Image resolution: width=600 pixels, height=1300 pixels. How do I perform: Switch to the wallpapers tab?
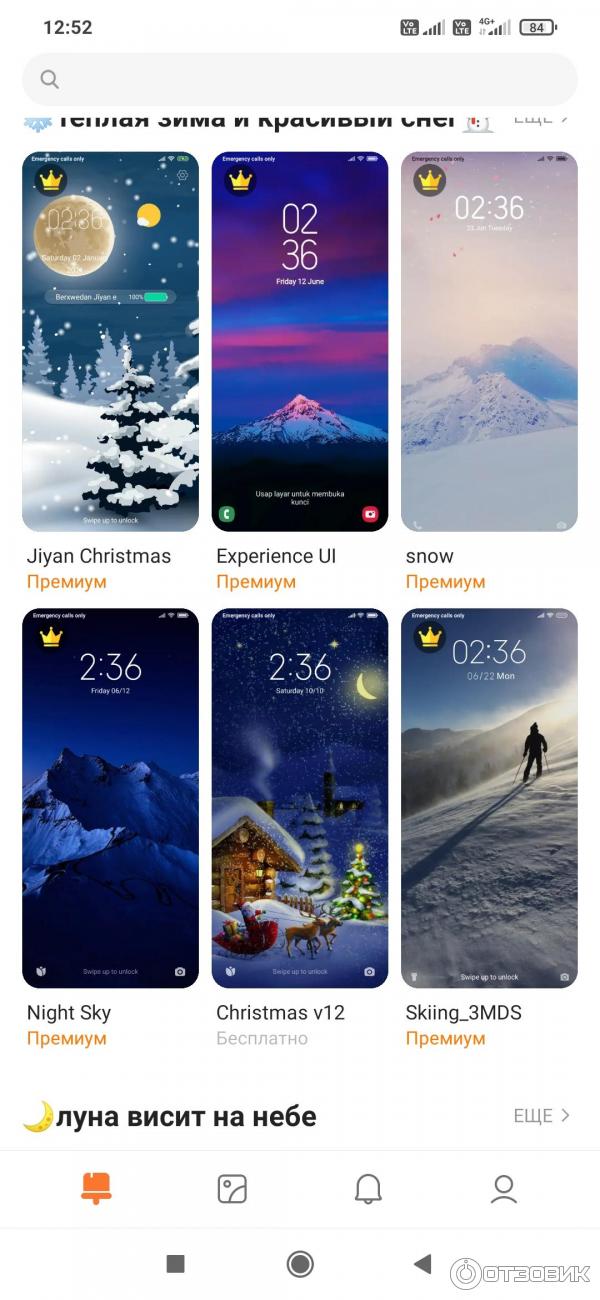[232, 1188]
